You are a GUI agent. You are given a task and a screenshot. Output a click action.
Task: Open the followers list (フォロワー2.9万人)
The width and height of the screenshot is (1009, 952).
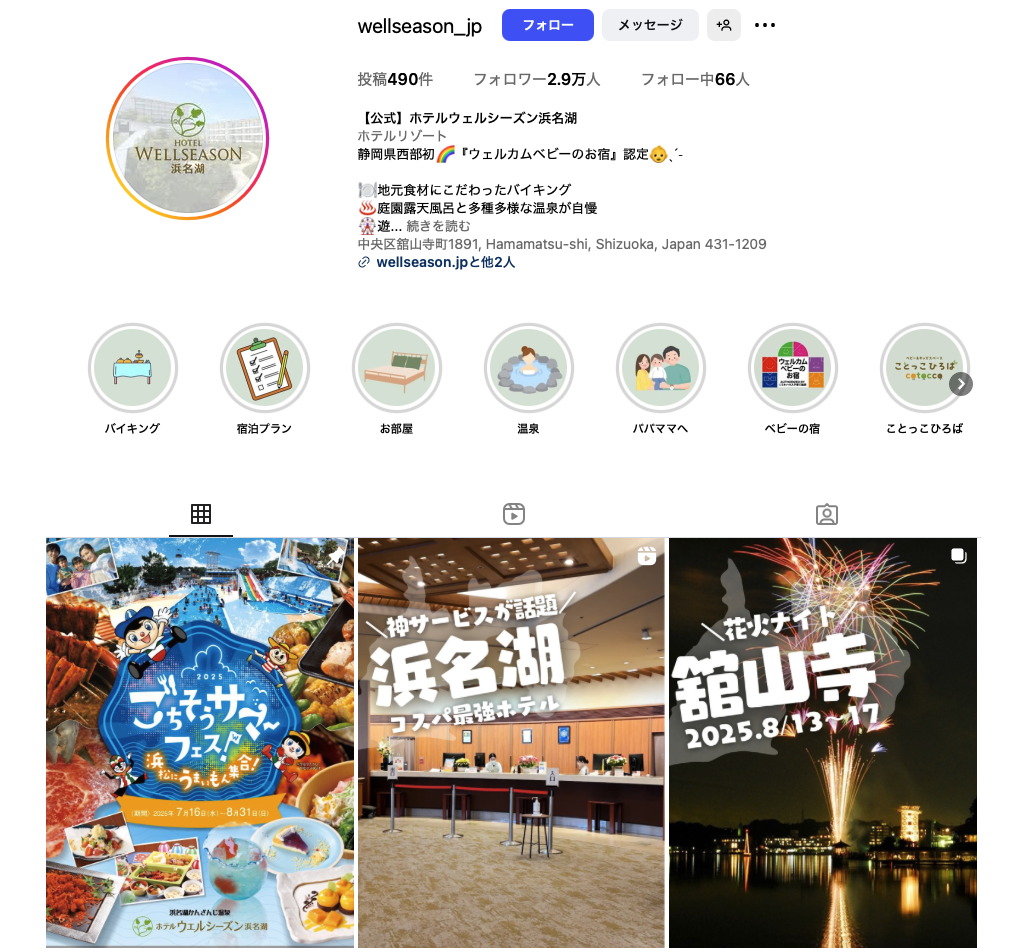coord(536,79)
